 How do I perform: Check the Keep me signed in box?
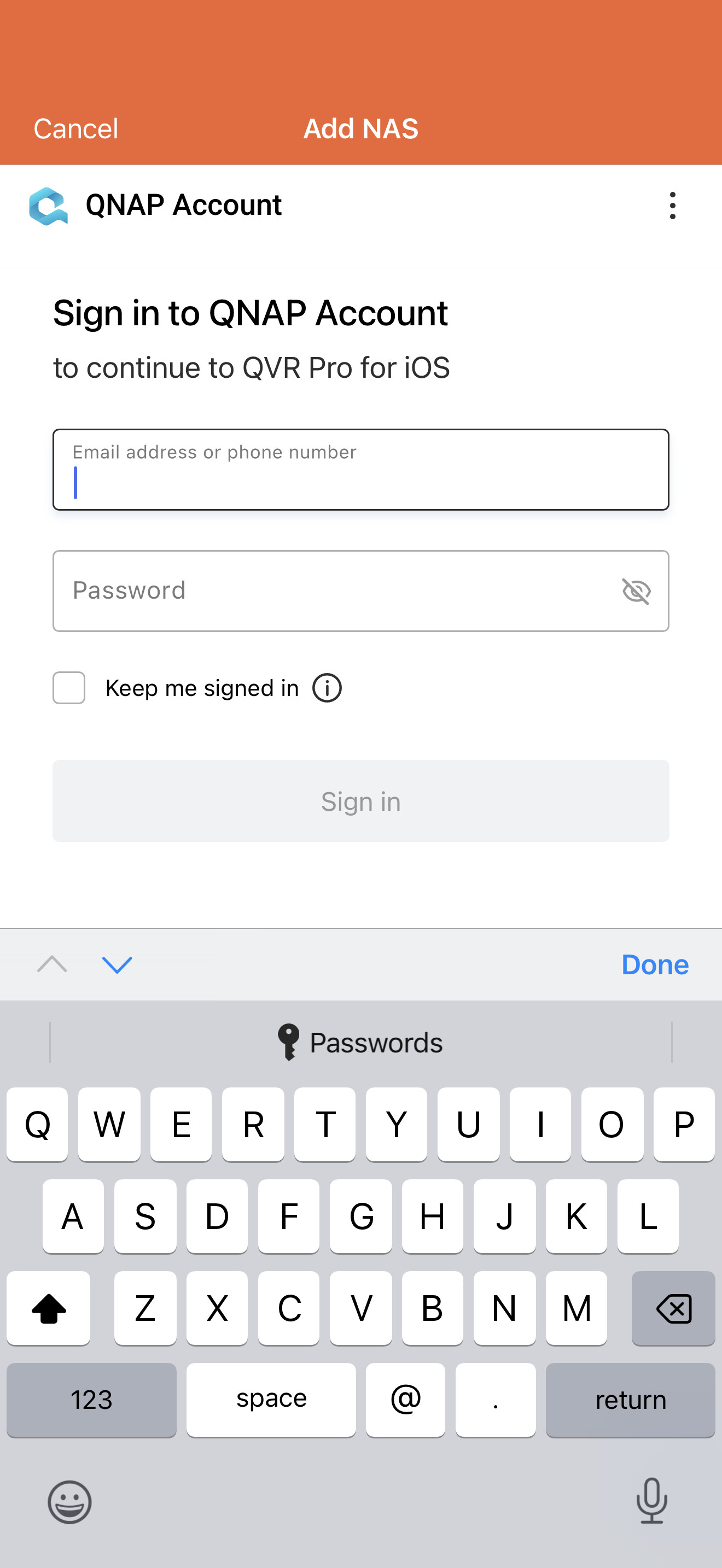pos(69,688)
